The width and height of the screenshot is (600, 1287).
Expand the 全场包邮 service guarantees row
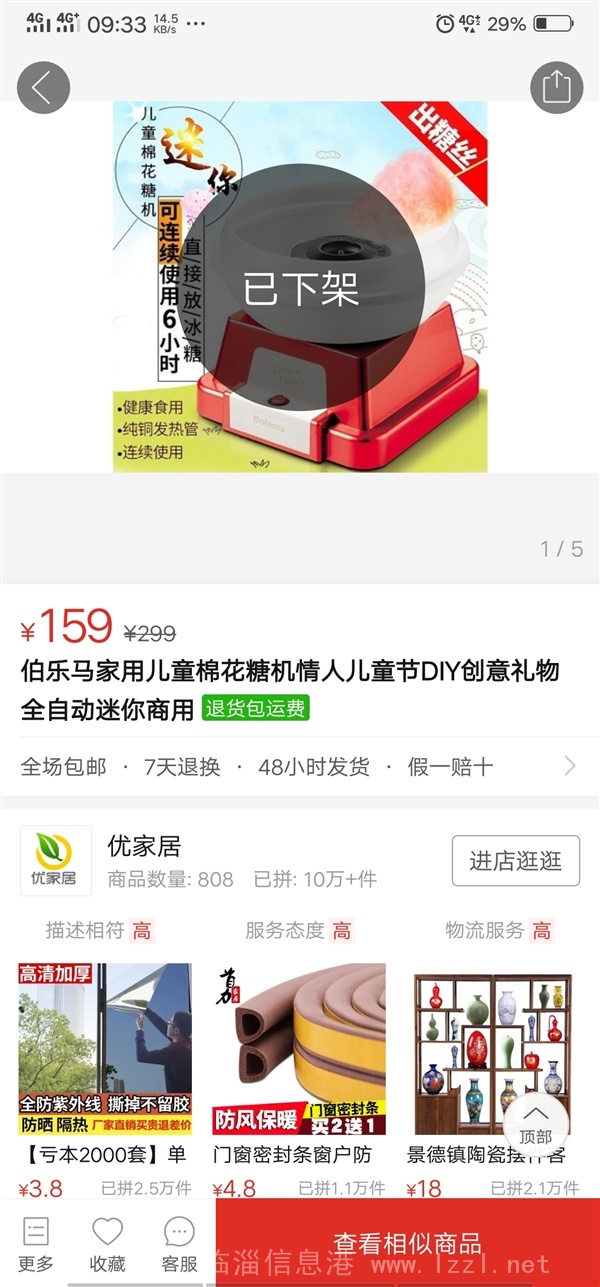click(300, 767)
